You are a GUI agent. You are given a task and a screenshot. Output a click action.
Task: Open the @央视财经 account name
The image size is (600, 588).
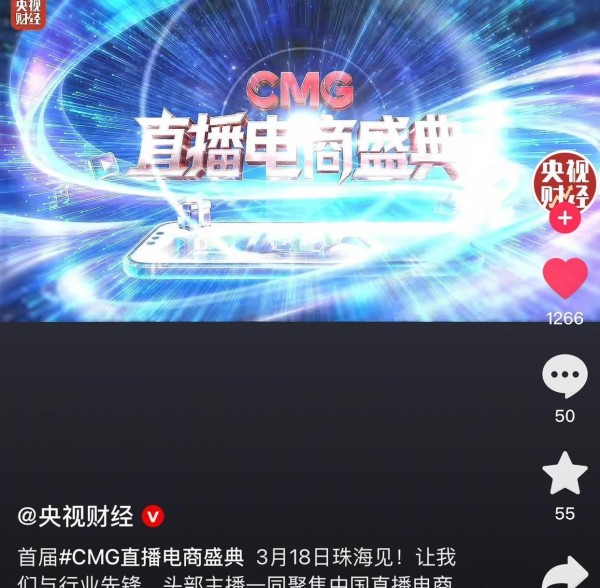(76, 517)
